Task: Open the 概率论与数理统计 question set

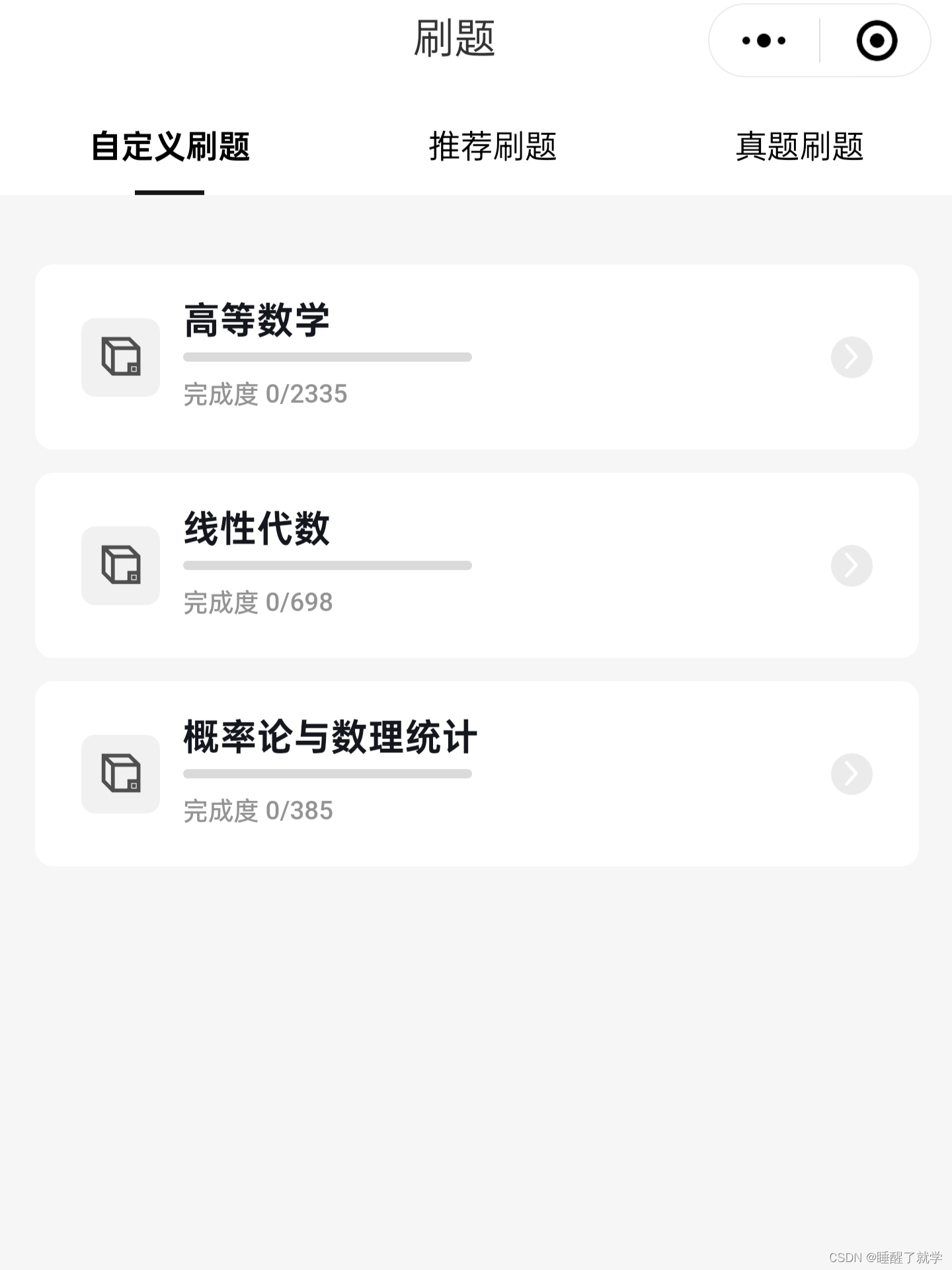Action: pos(476,774)
